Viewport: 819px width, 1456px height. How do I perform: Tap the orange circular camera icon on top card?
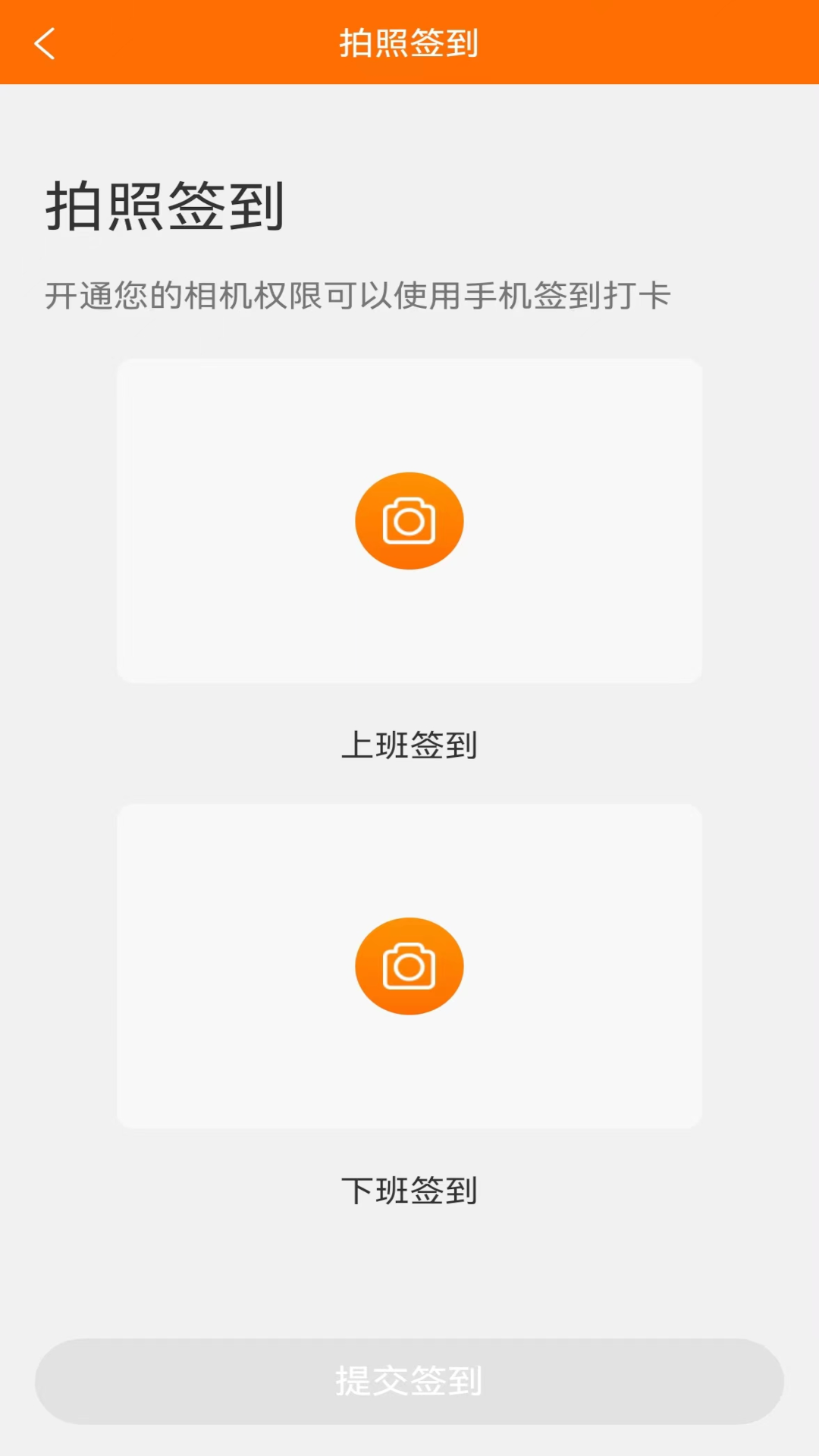pyautogui.click(x=409, y=519)
